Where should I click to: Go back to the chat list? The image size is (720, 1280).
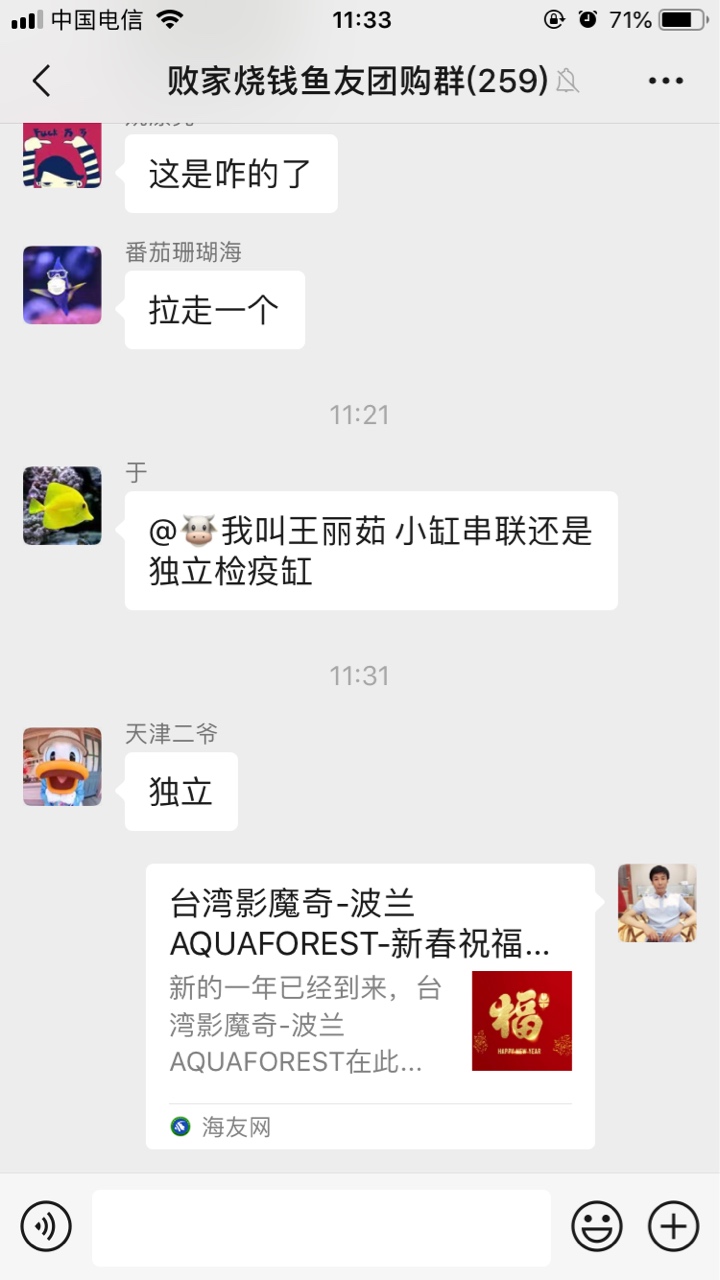pos(41,81)
